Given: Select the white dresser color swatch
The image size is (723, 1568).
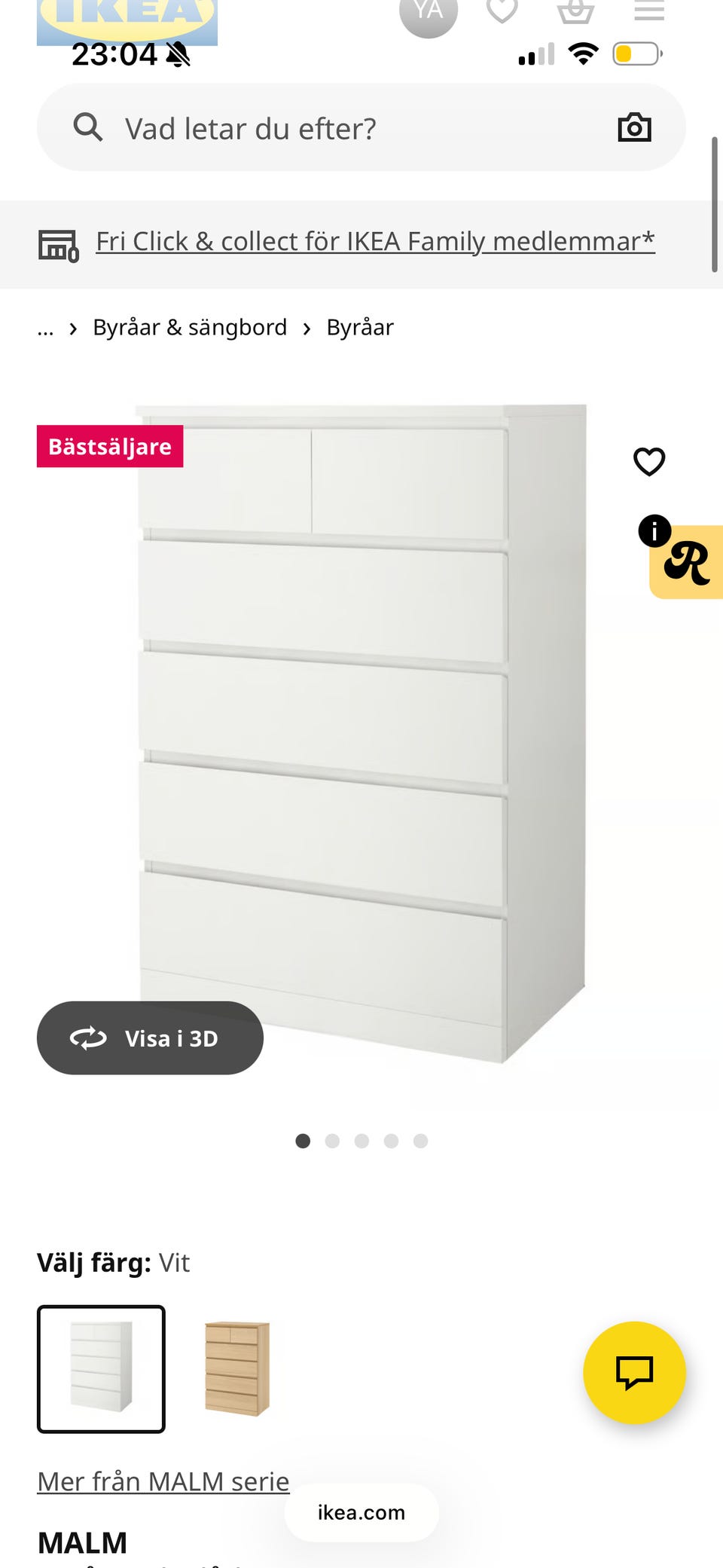Looking at the screenshot, I should coord(101,1368).
